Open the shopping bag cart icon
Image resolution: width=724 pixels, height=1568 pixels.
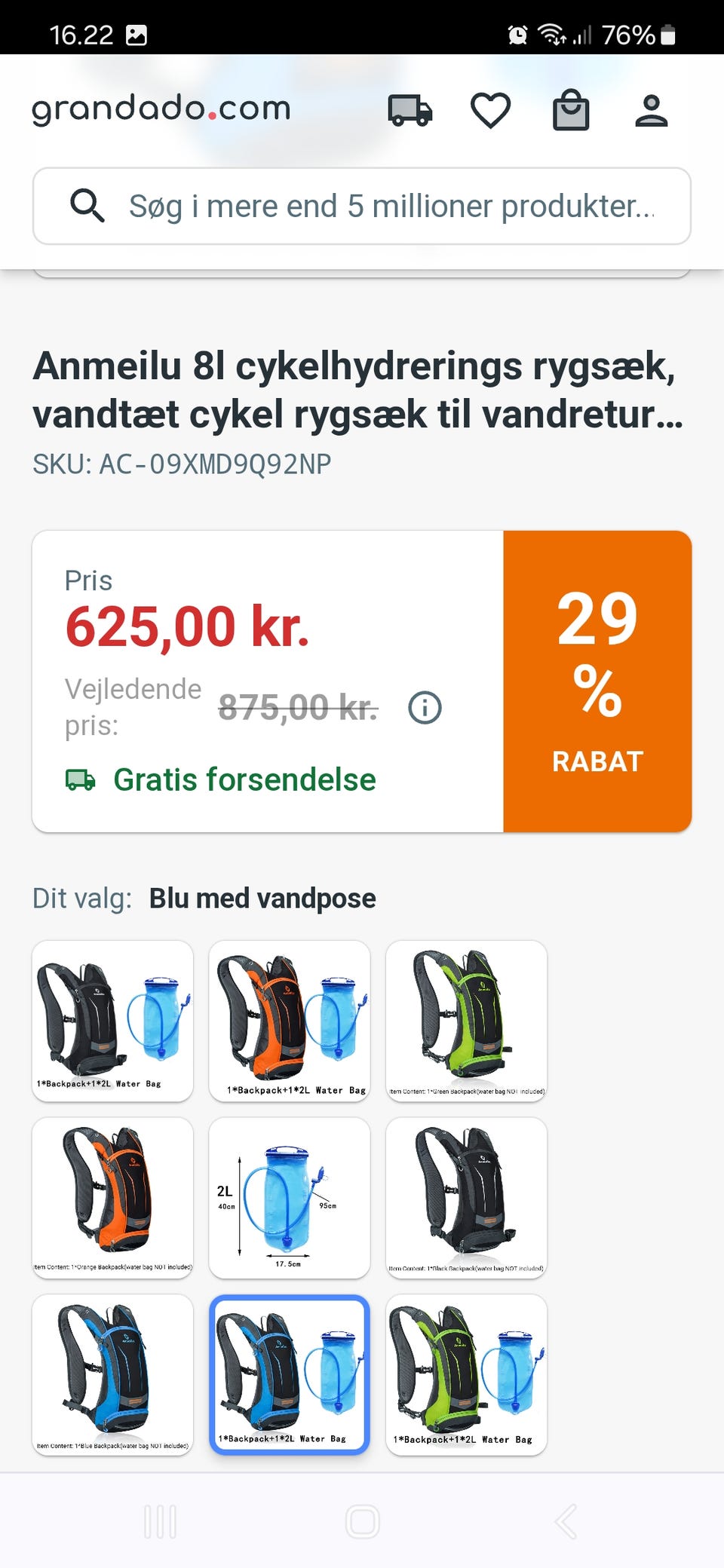point(571,111)
